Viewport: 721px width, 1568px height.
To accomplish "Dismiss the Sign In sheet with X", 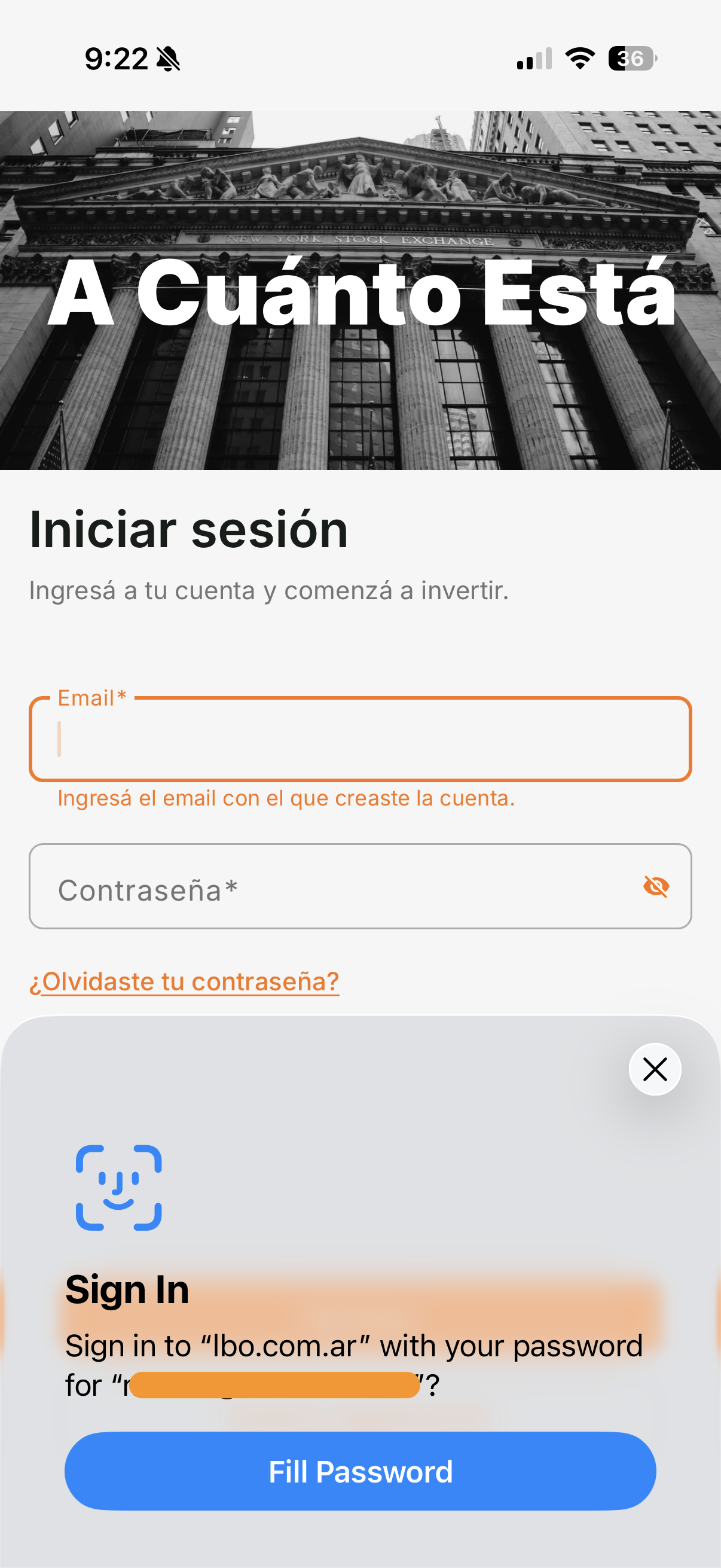I will tap(654, 1069).
